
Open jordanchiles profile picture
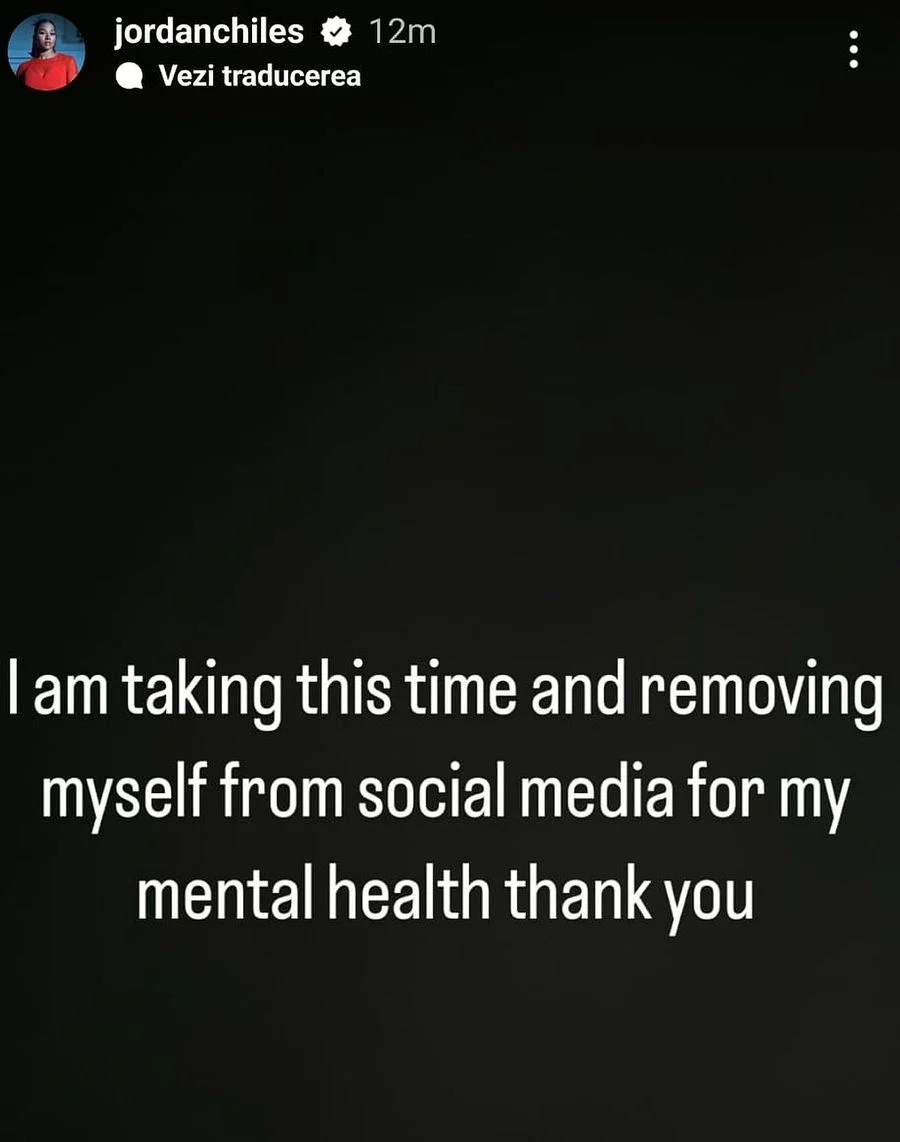[x=46, y=53]
